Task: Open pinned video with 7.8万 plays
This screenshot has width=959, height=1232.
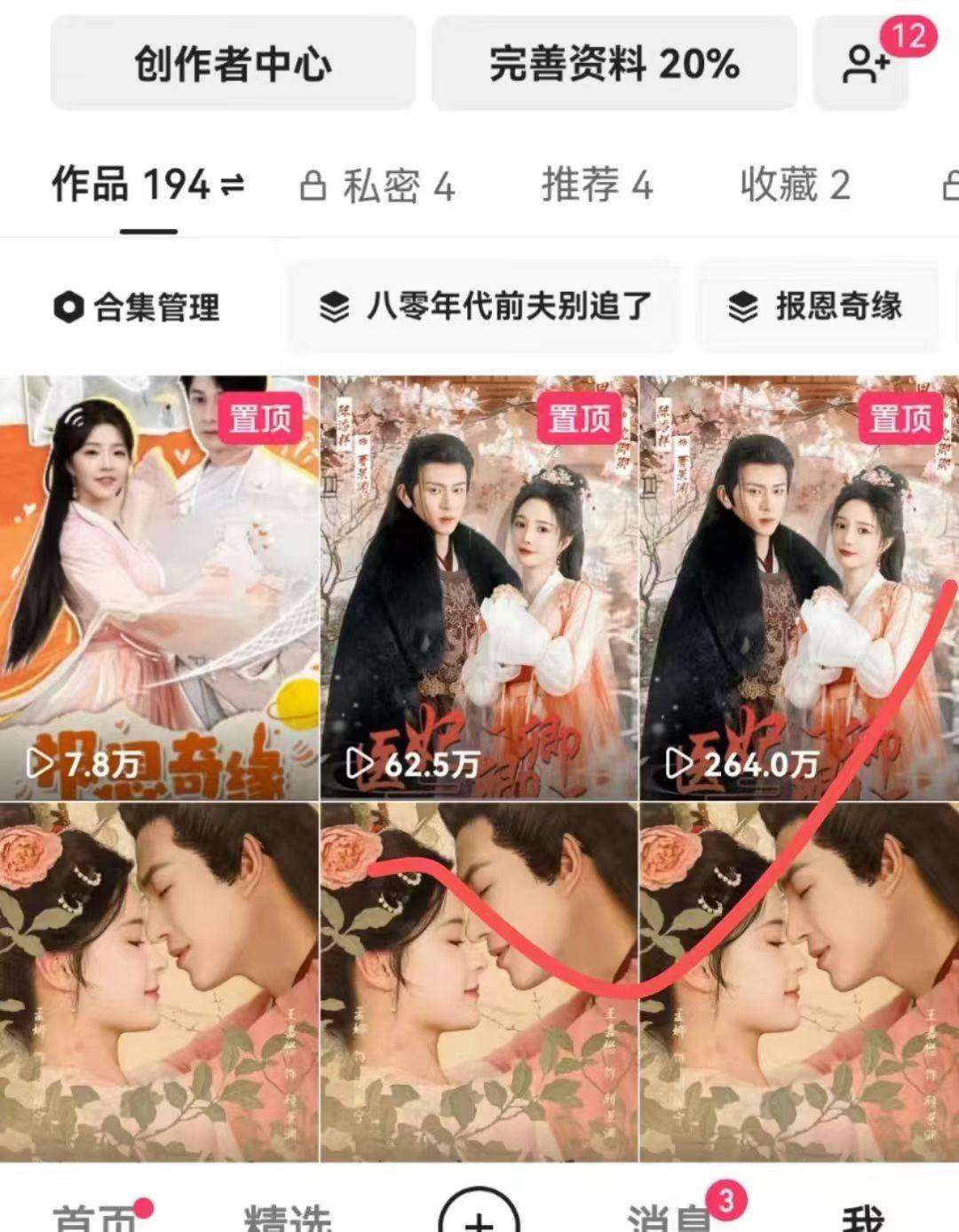Action: (159, 588)
